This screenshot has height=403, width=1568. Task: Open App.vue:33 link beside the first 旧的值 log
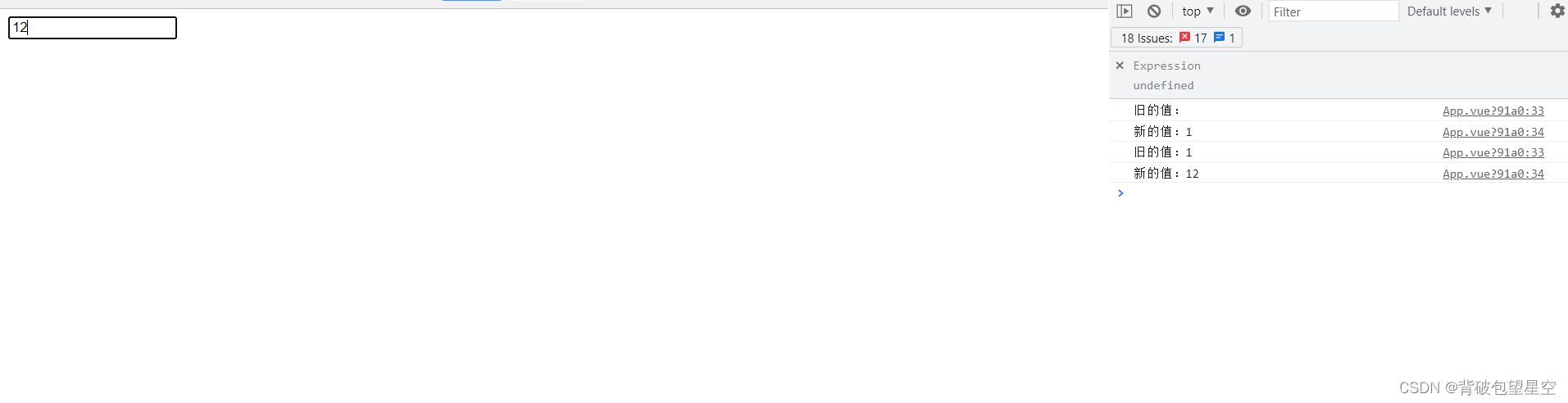1493,111
